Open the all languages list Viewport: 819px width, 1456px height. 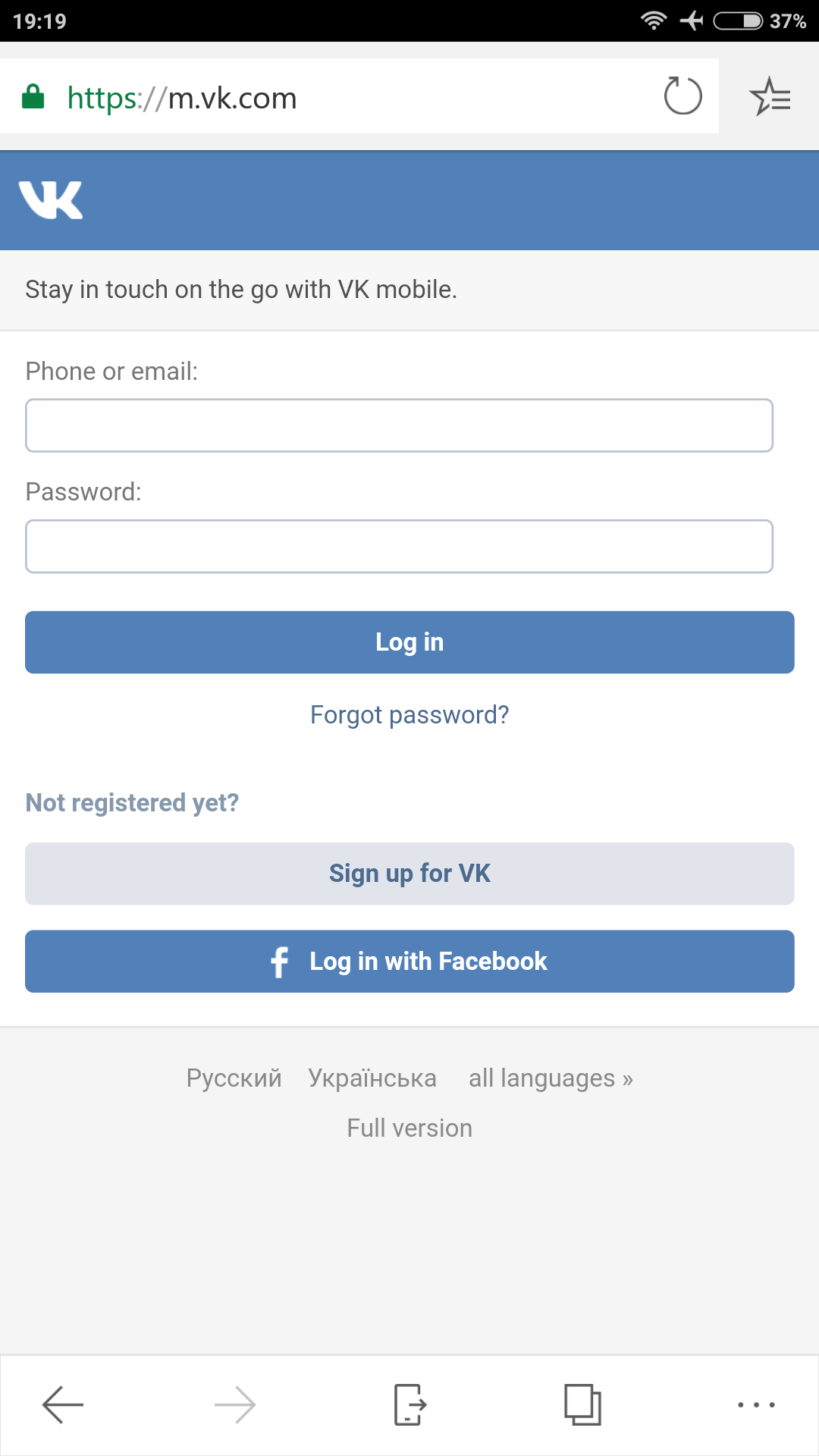(x=551, y=1078)
